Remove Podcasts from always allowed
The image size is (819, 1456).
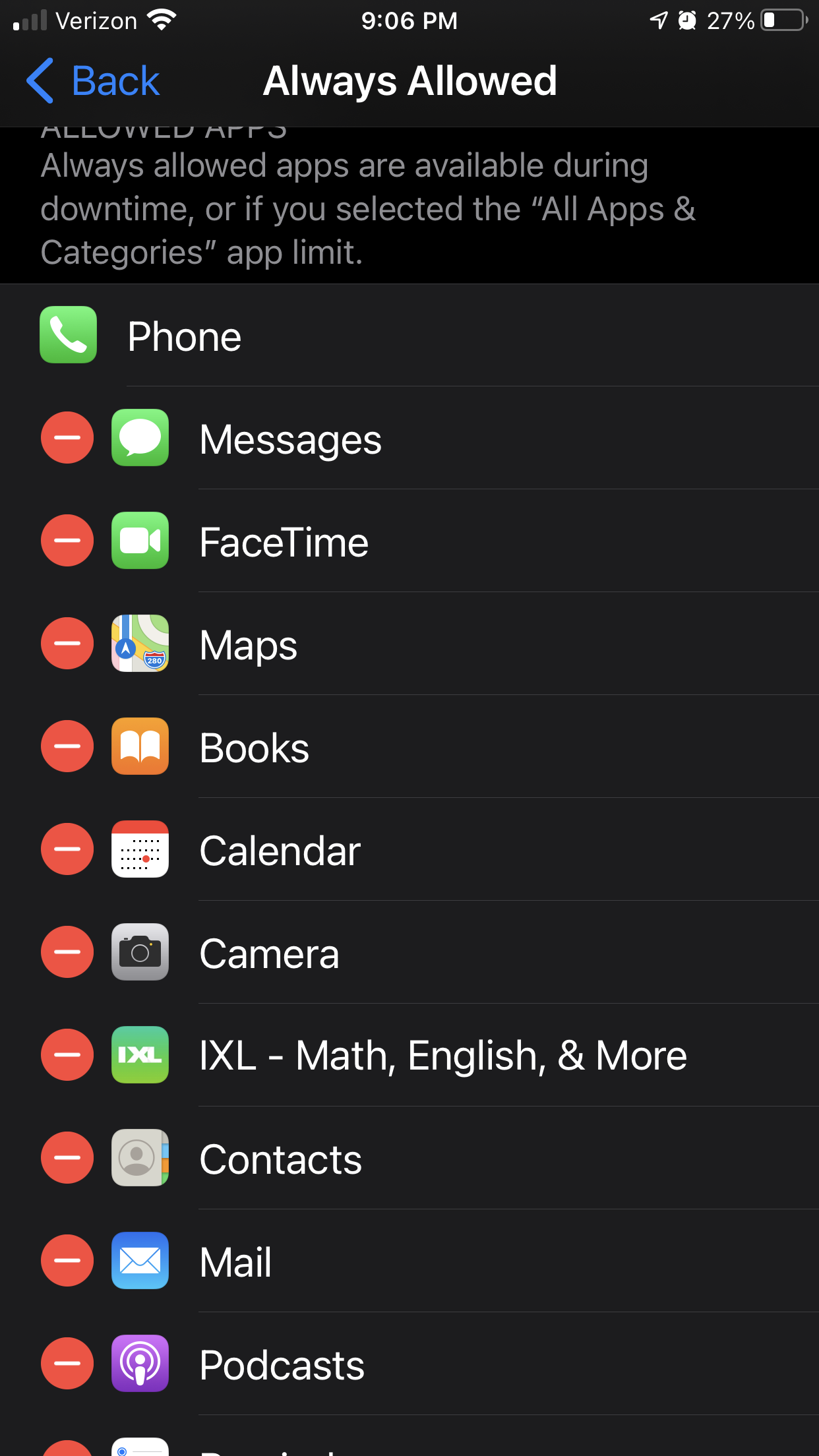(67, 1364)
